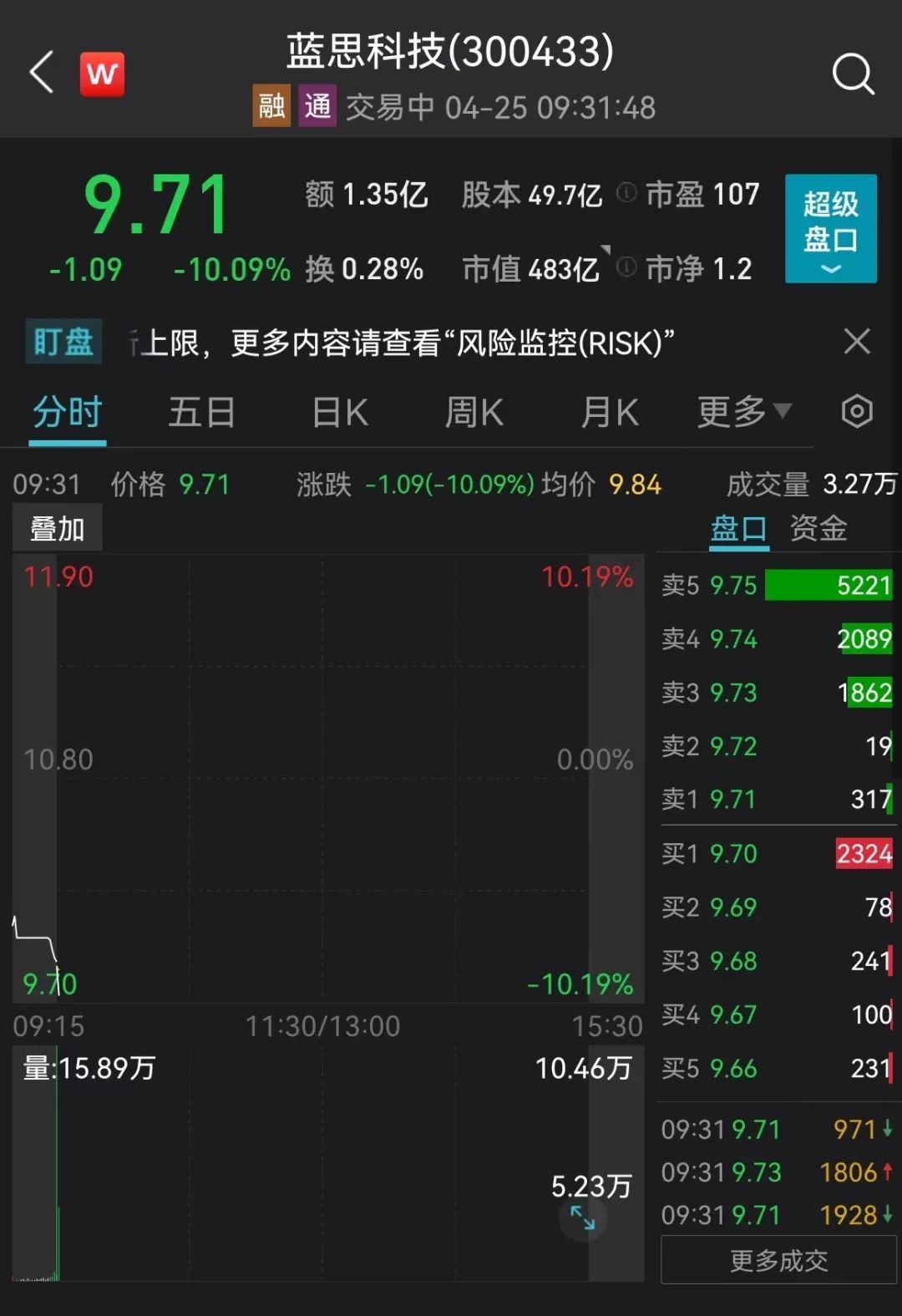Open chart settings via the gear icon
The height and width of the screenshot is (1316, 902).
tap(856, 411)
